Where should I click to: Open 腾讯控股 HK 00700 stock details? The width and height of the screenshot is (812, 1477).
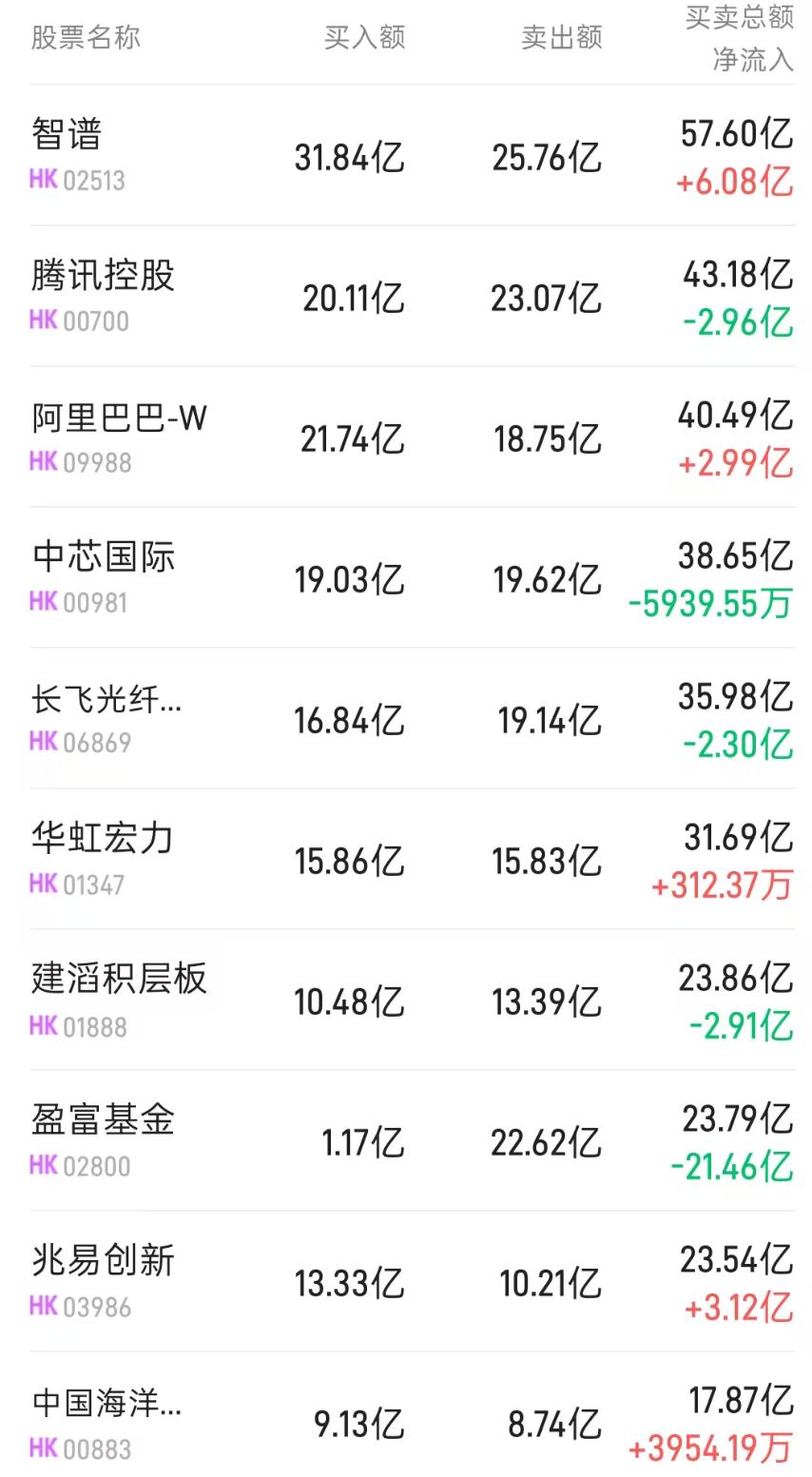[412, 297]
